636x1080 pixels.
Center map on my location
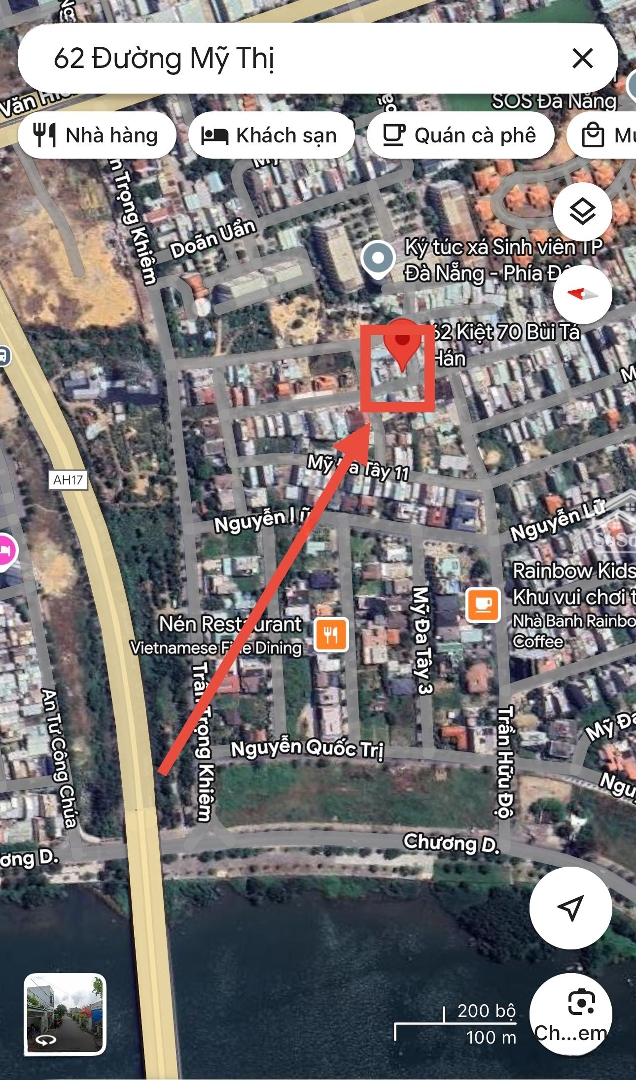pos(570,908)
